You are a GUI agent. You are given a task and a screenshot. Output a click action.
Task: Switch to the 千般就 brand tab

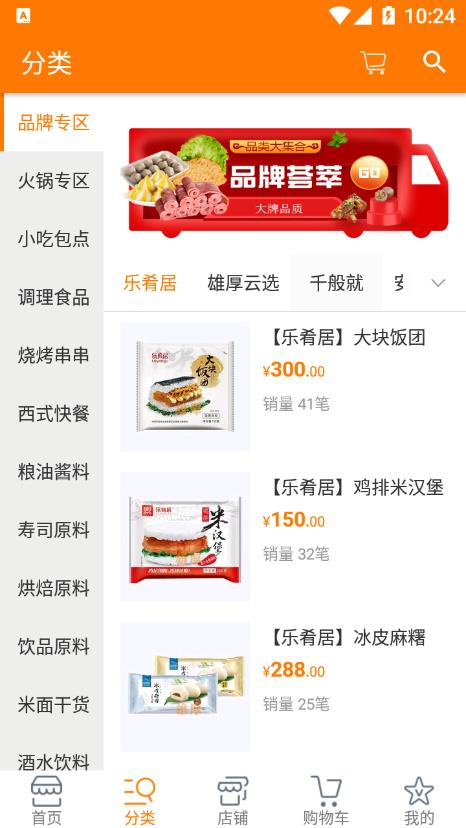337,283
